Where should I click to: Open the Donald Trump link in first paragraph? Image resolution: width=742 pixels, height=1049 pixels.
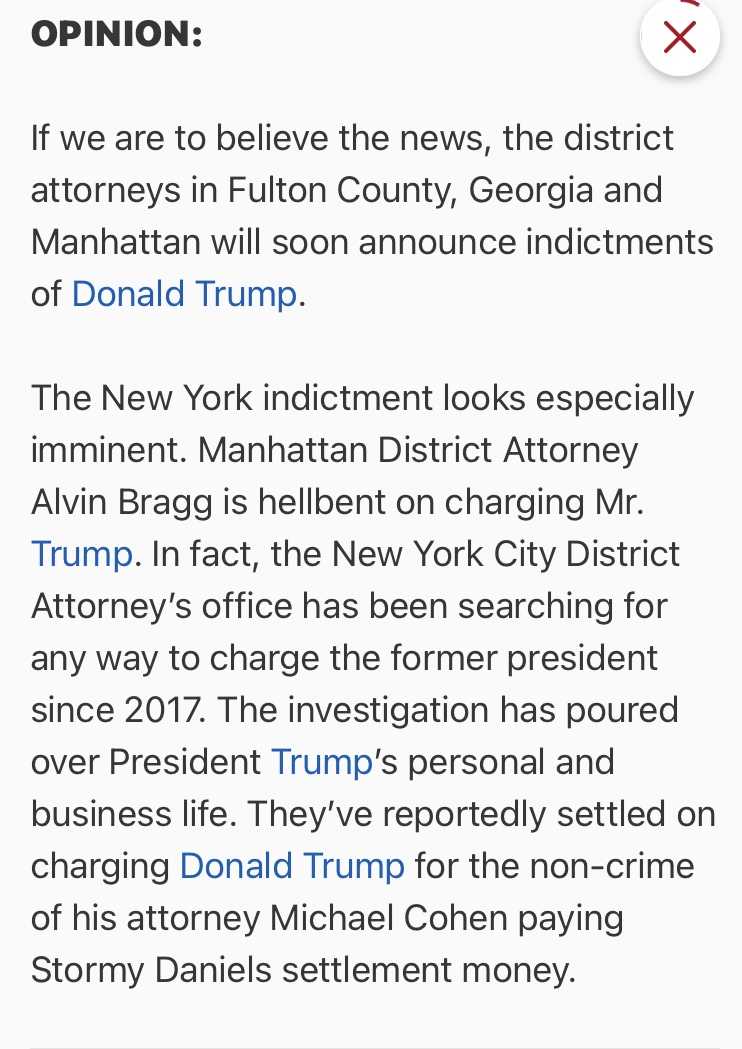click(x=184, y=294)
